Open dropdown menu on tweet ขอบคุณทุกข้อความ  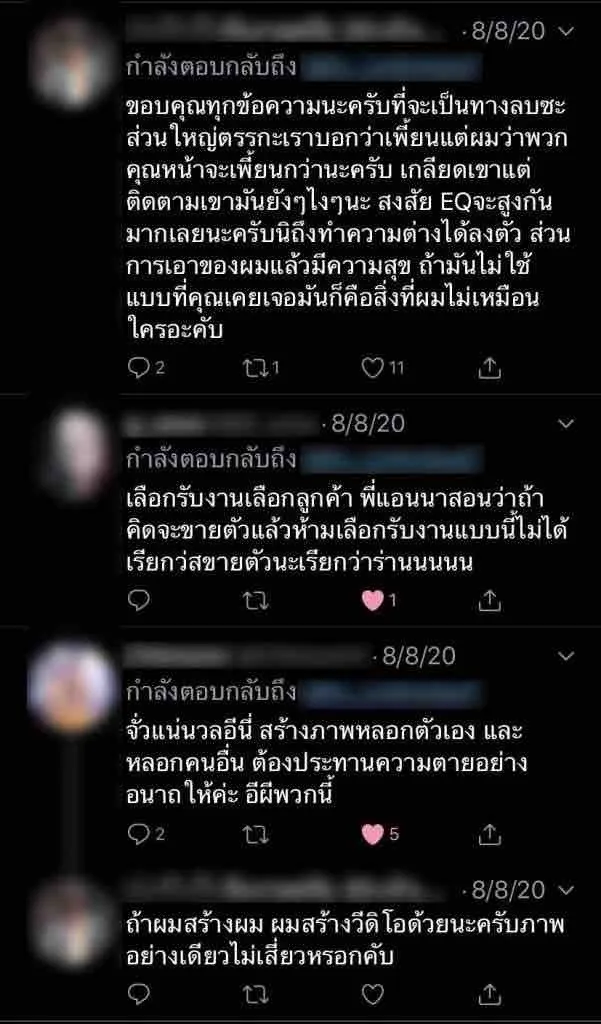click(566, 31)
